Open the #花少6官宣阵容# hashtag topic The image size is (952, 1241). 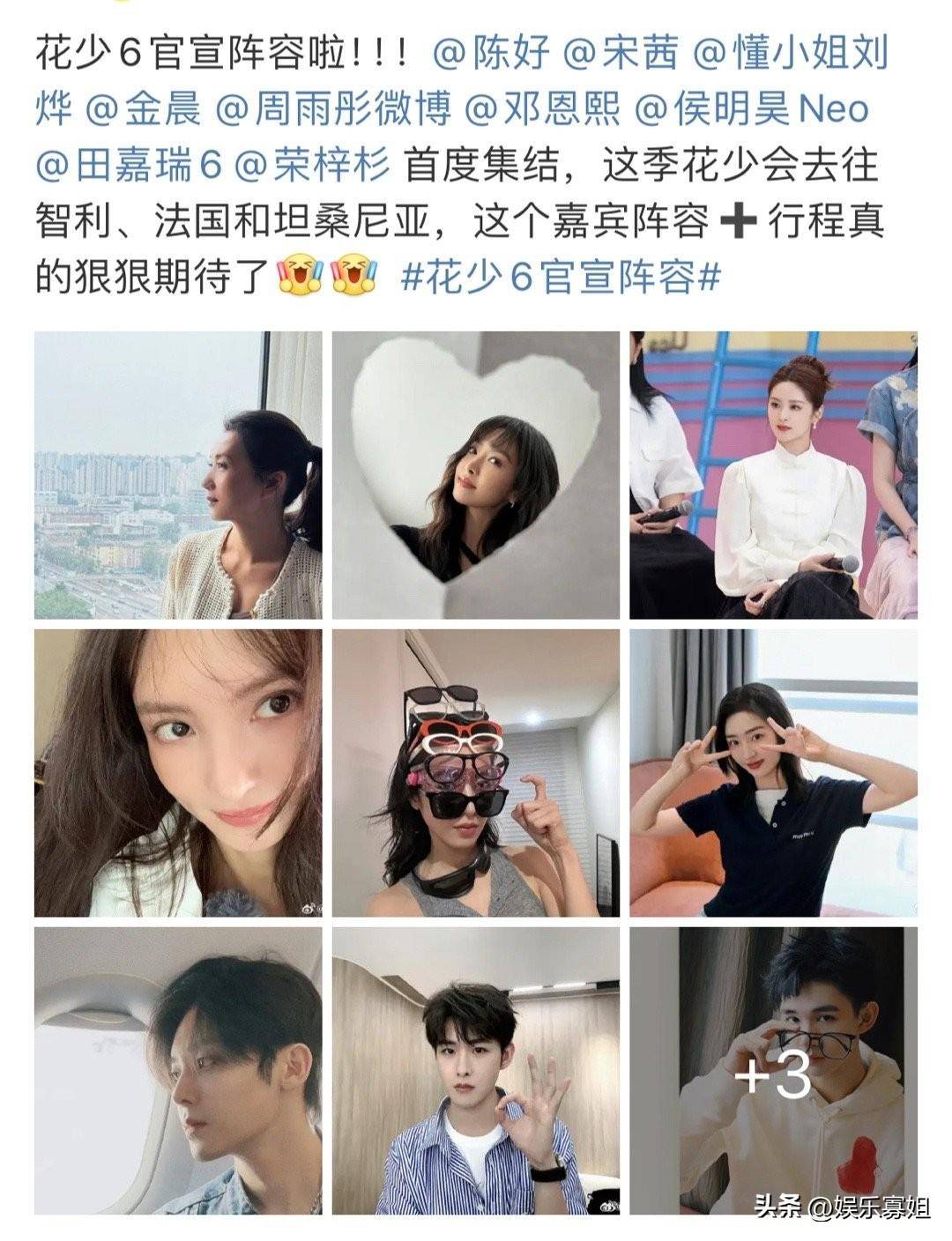tap(562, 275)
